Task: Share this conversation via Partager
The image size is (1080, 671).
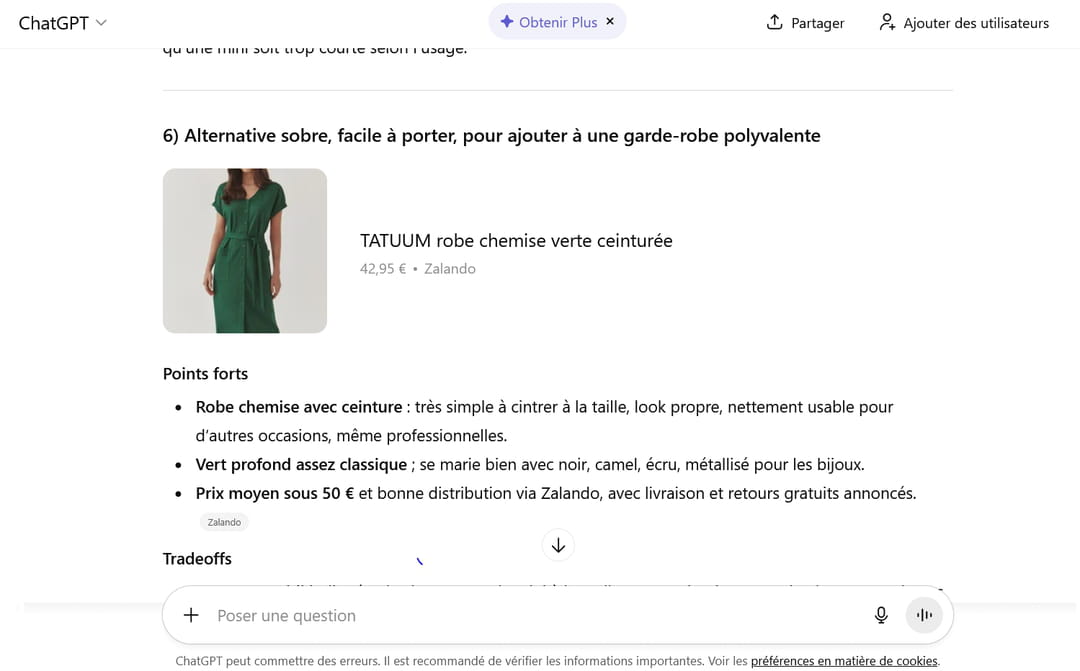Action: pos(805,23)
